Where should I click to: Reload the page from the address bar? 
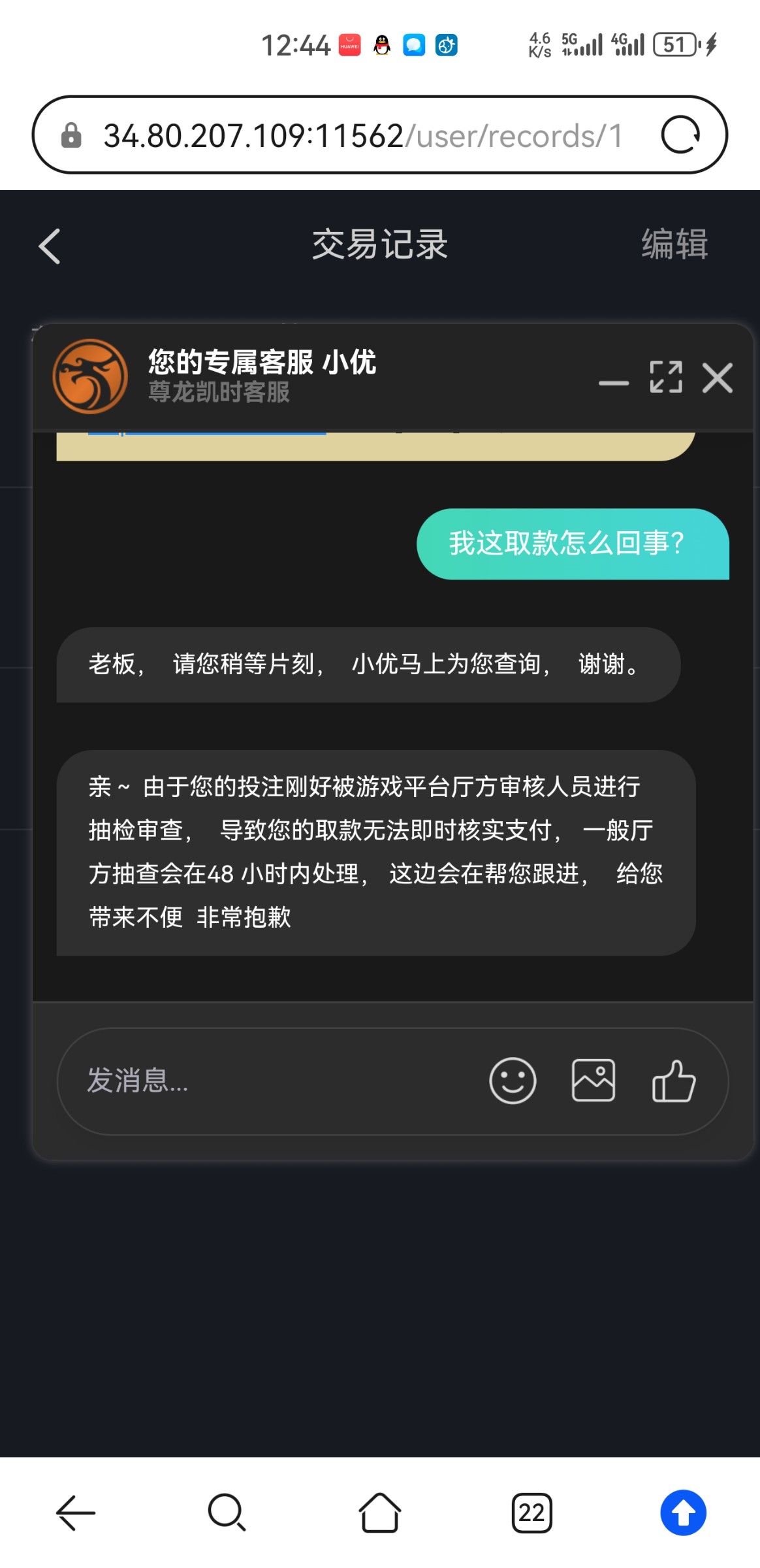[x=680, y=135]
